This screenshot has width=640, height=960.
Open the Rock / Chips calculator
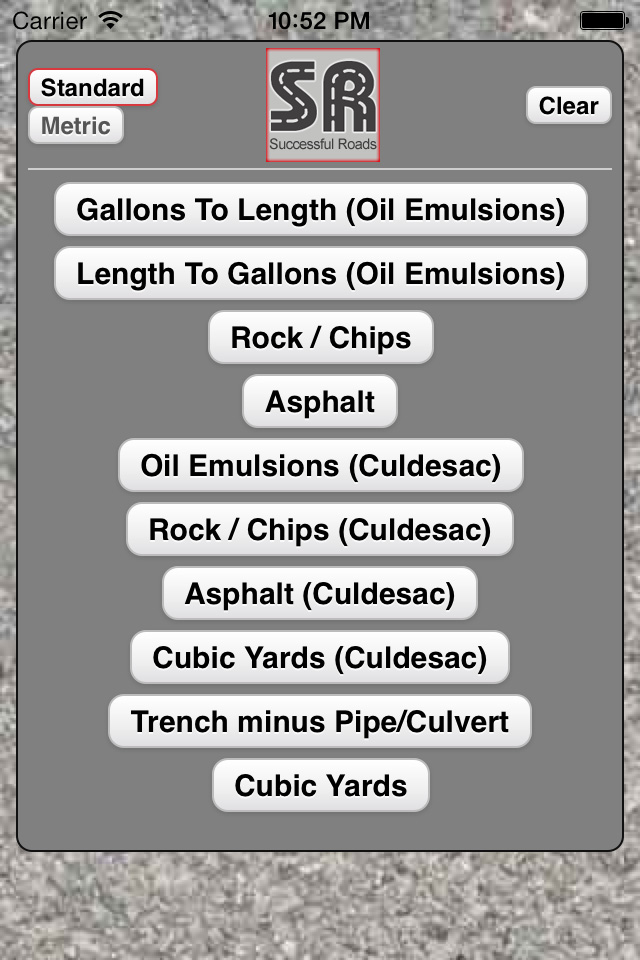point(320,338)
